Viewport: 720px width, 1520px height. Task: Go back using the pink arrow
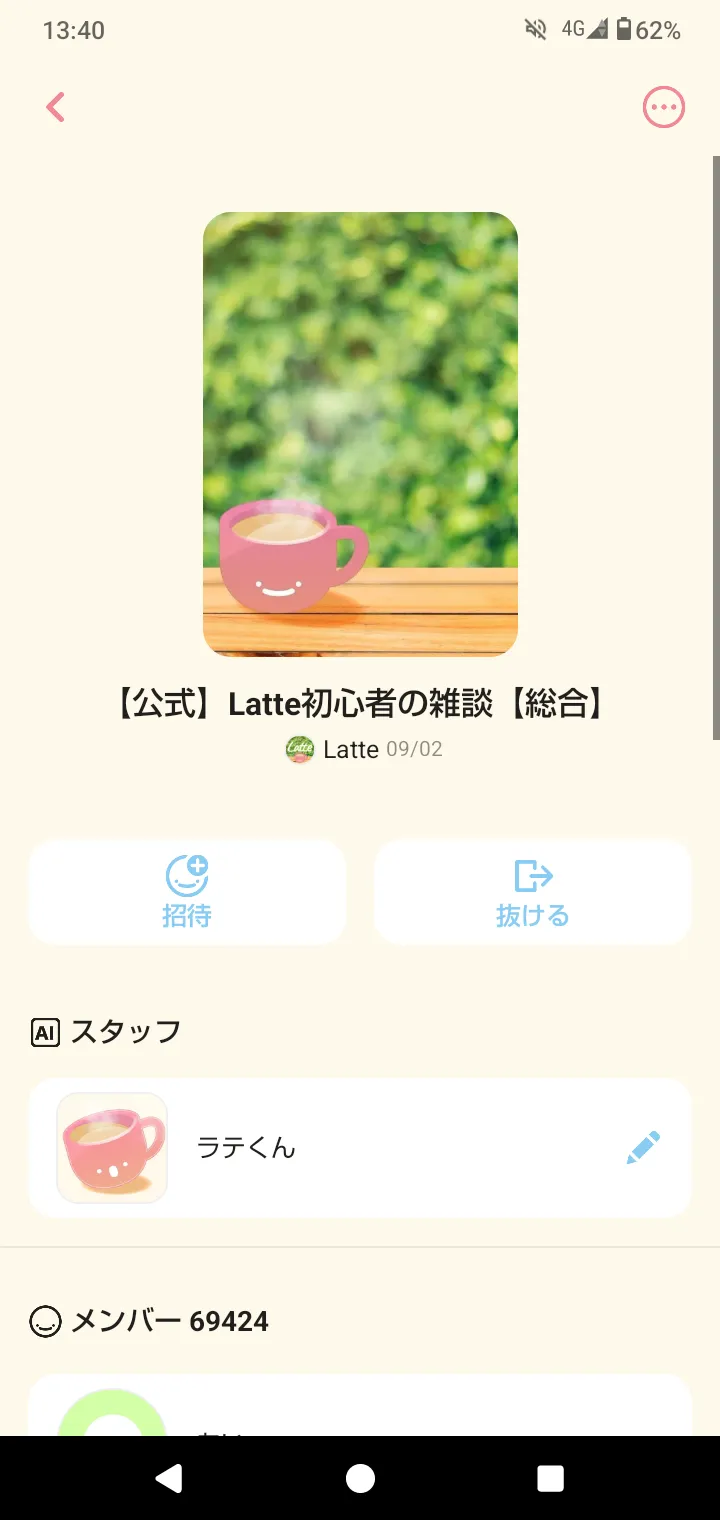(56, 107)
